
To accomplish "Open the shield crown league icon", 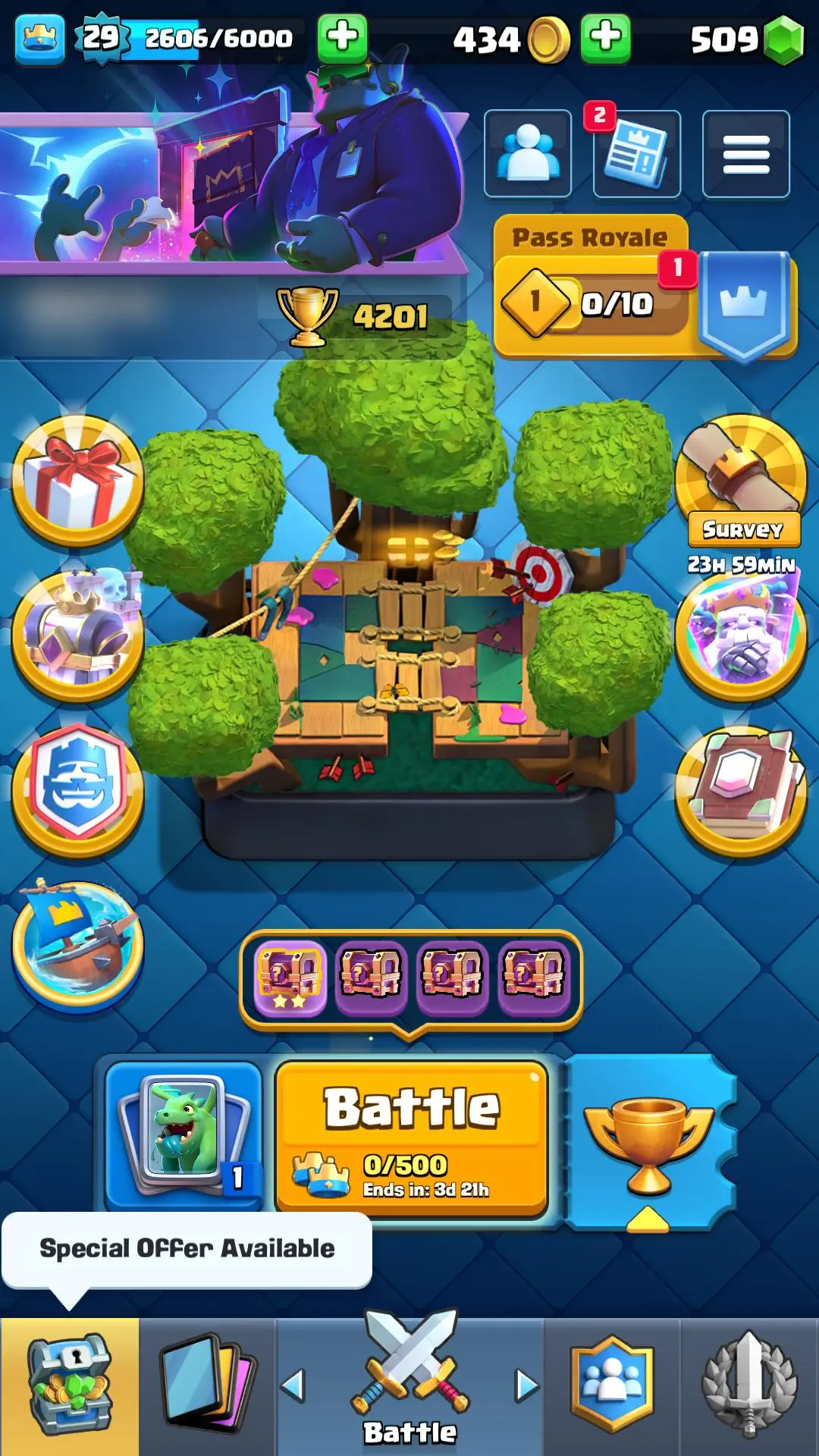I will click(78, 790).
